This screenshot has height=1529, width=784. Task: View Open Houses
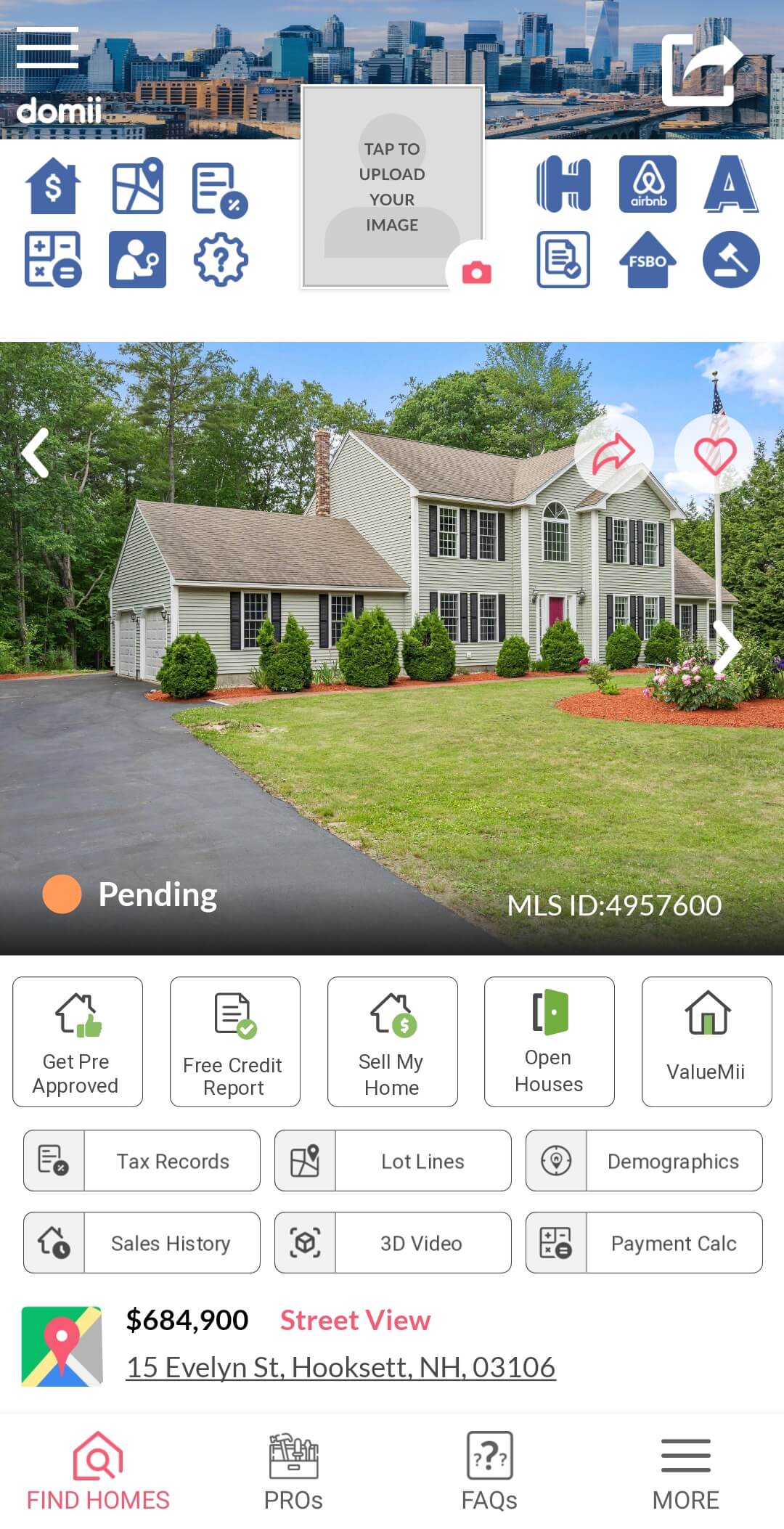click(550, 1041)
